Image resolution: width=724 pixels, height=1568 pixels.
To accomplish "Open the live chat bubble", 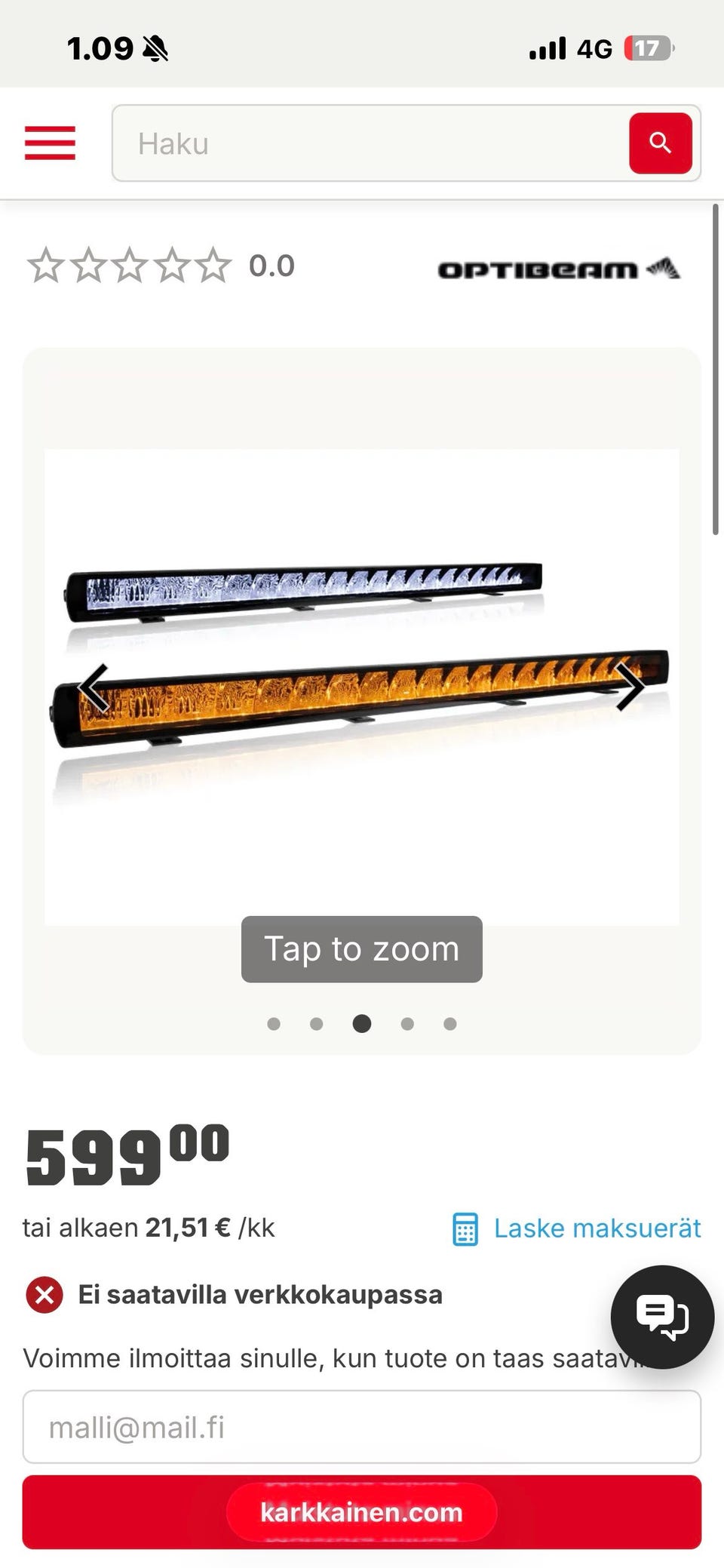I will tap(662, 1317).
